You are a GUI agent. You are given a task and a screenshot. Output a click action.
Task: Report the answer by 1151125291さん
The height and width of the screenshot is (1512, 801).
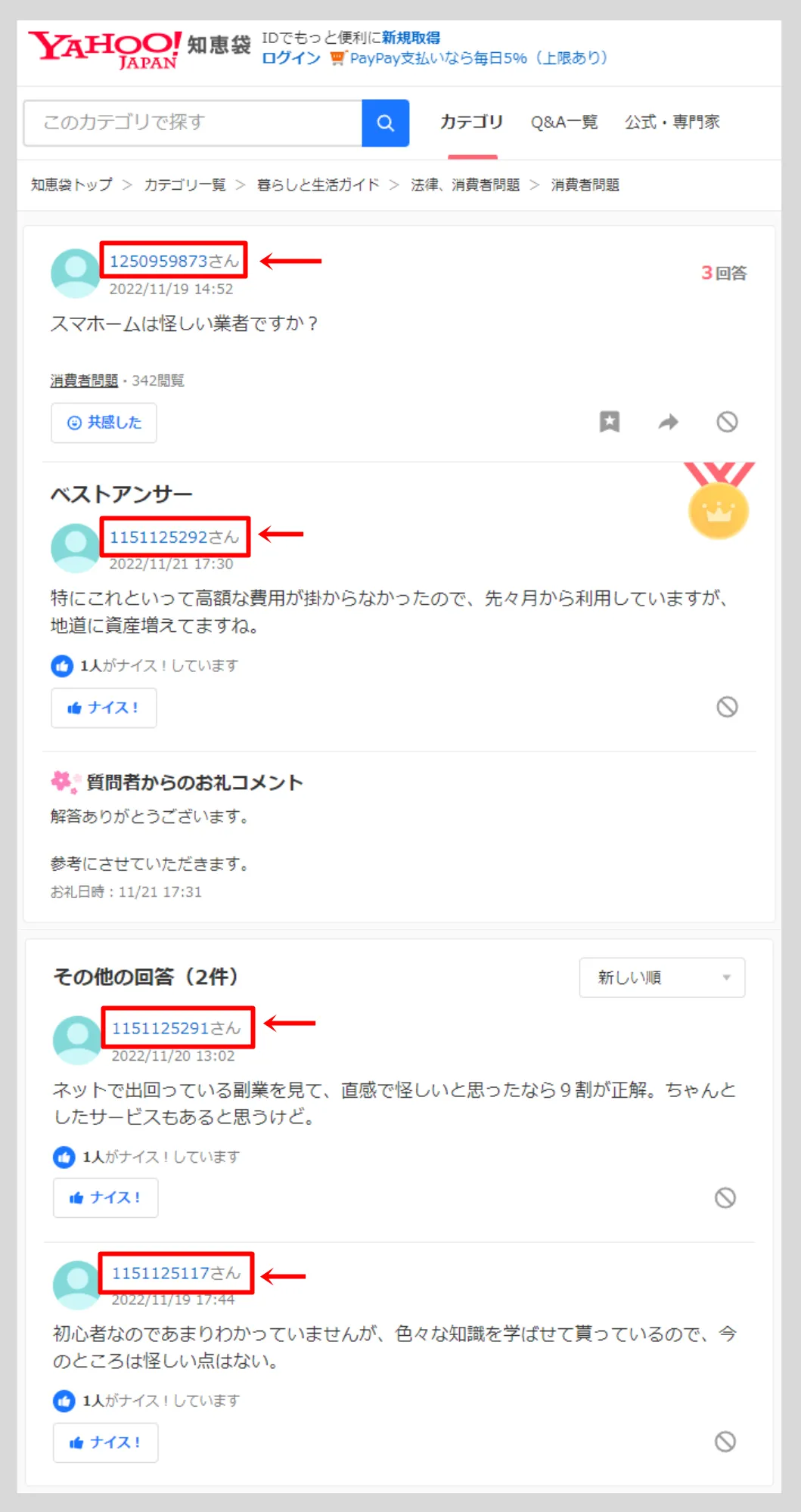tap(725, 1198)
